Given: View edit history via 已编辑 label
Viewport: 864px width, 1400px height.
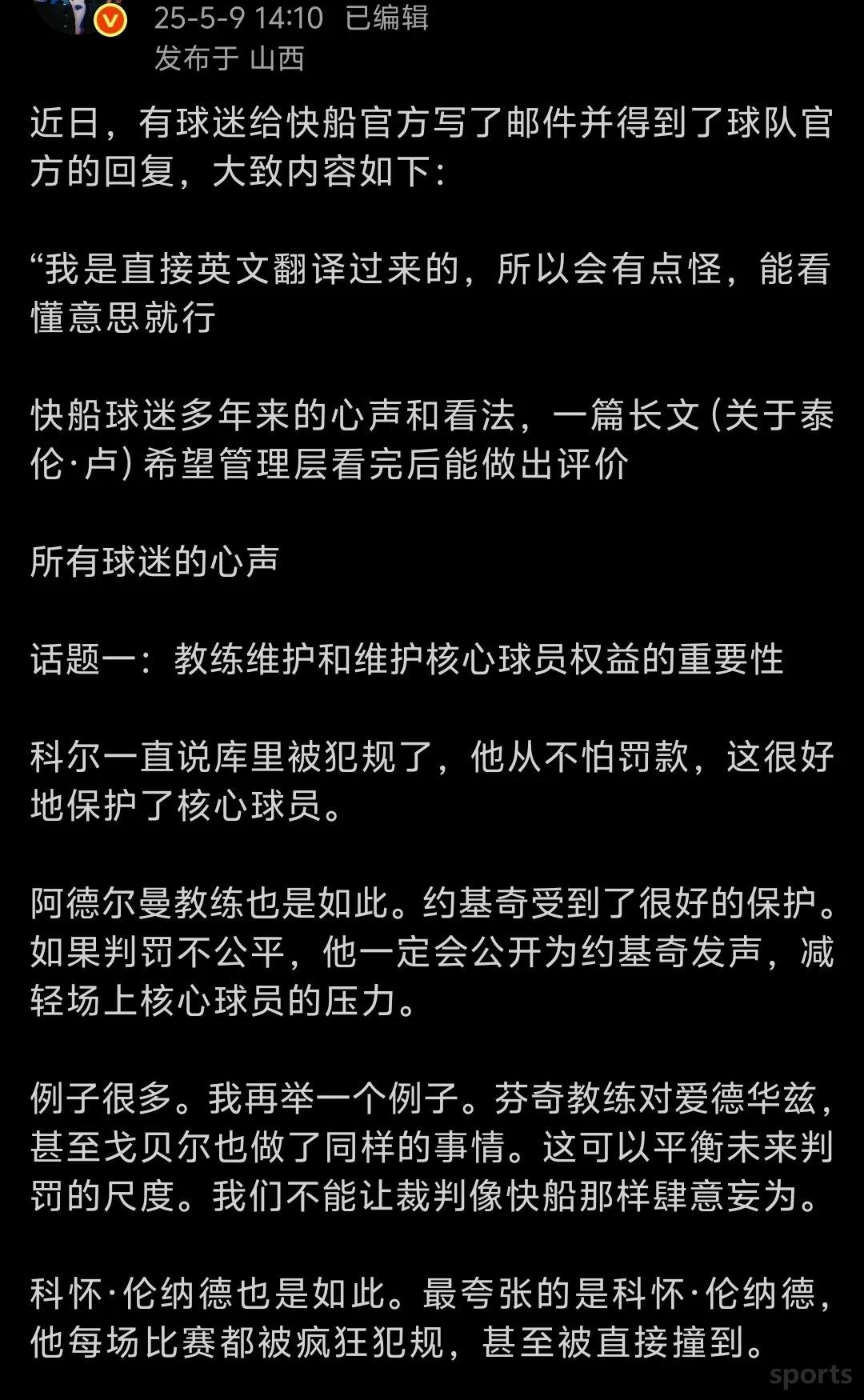Looking at the screenshot, I should (386, 18).
